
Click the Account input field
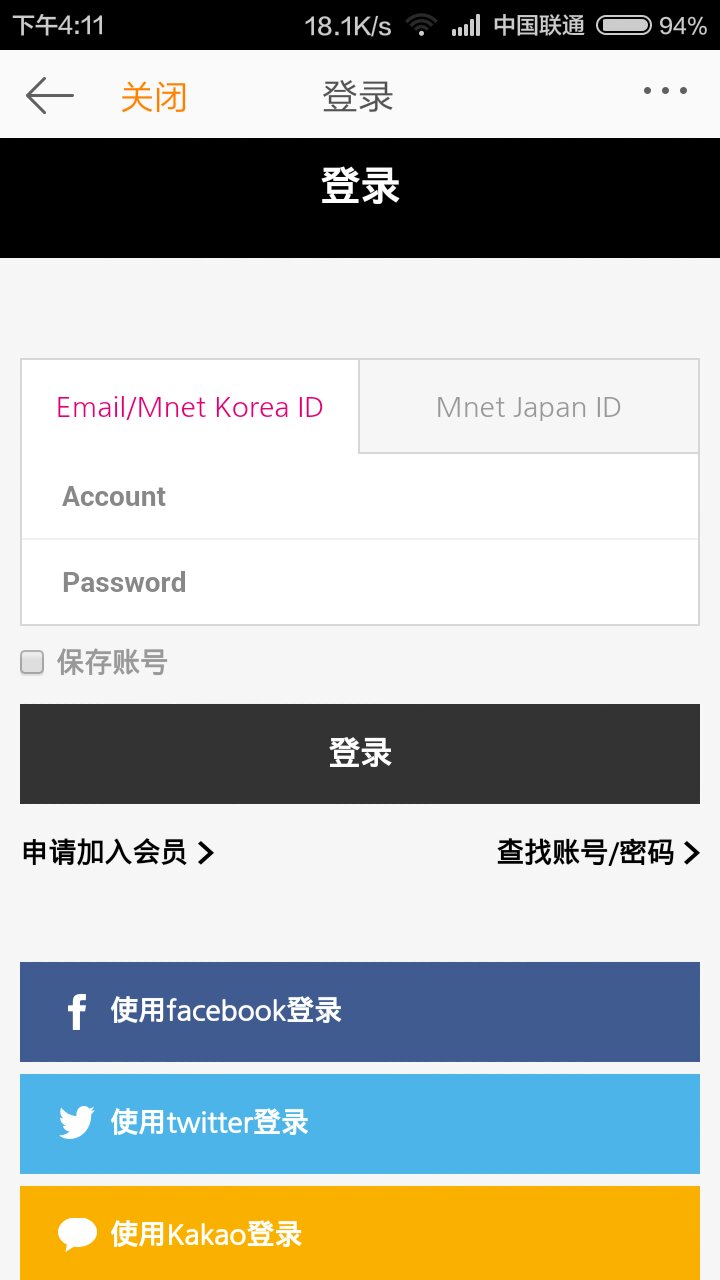pyautogui.click(x=360, y=496)
